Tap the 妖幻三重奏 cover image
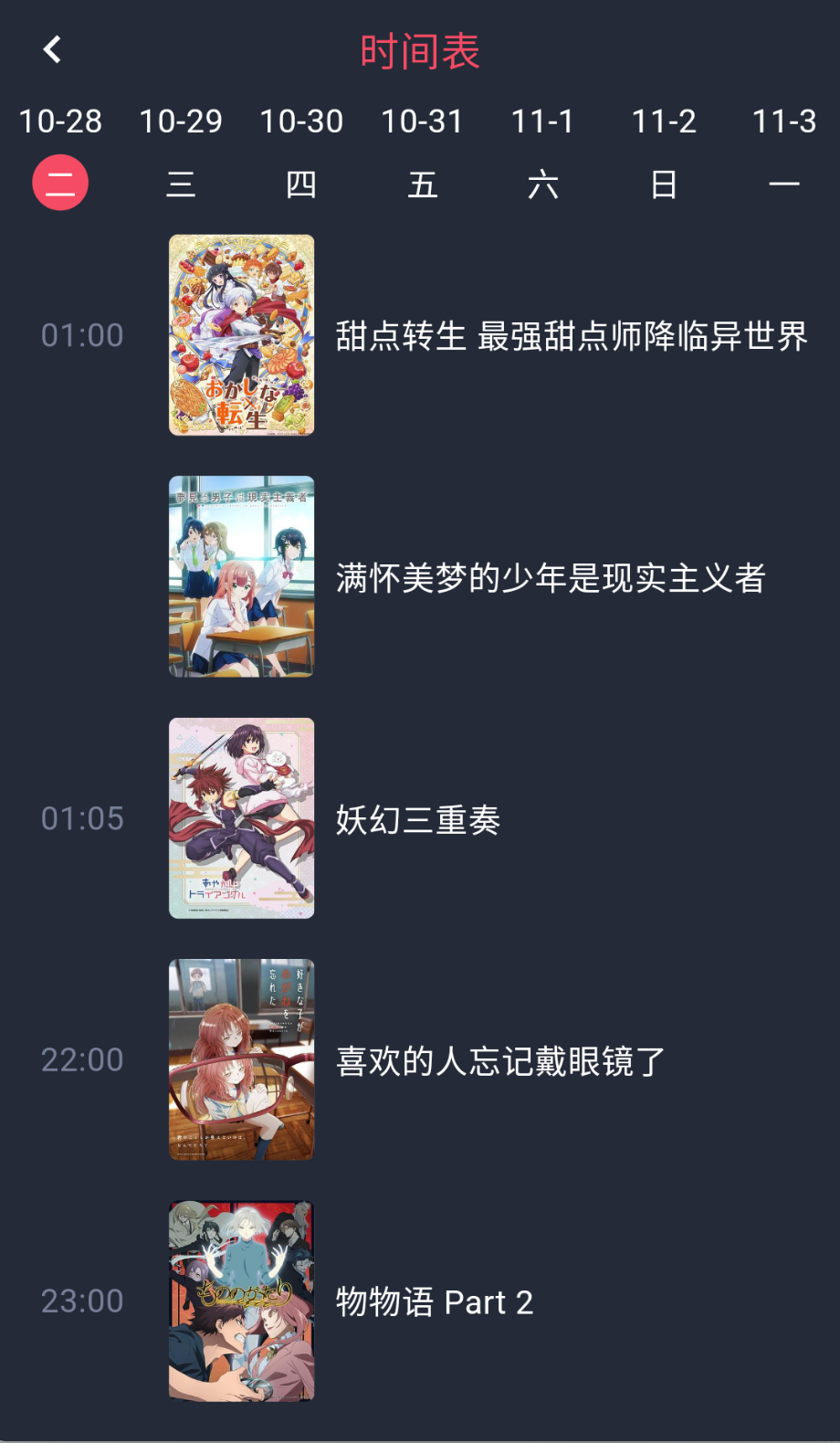Viewport: 840px width, 1443px height. tap(240, 818)
